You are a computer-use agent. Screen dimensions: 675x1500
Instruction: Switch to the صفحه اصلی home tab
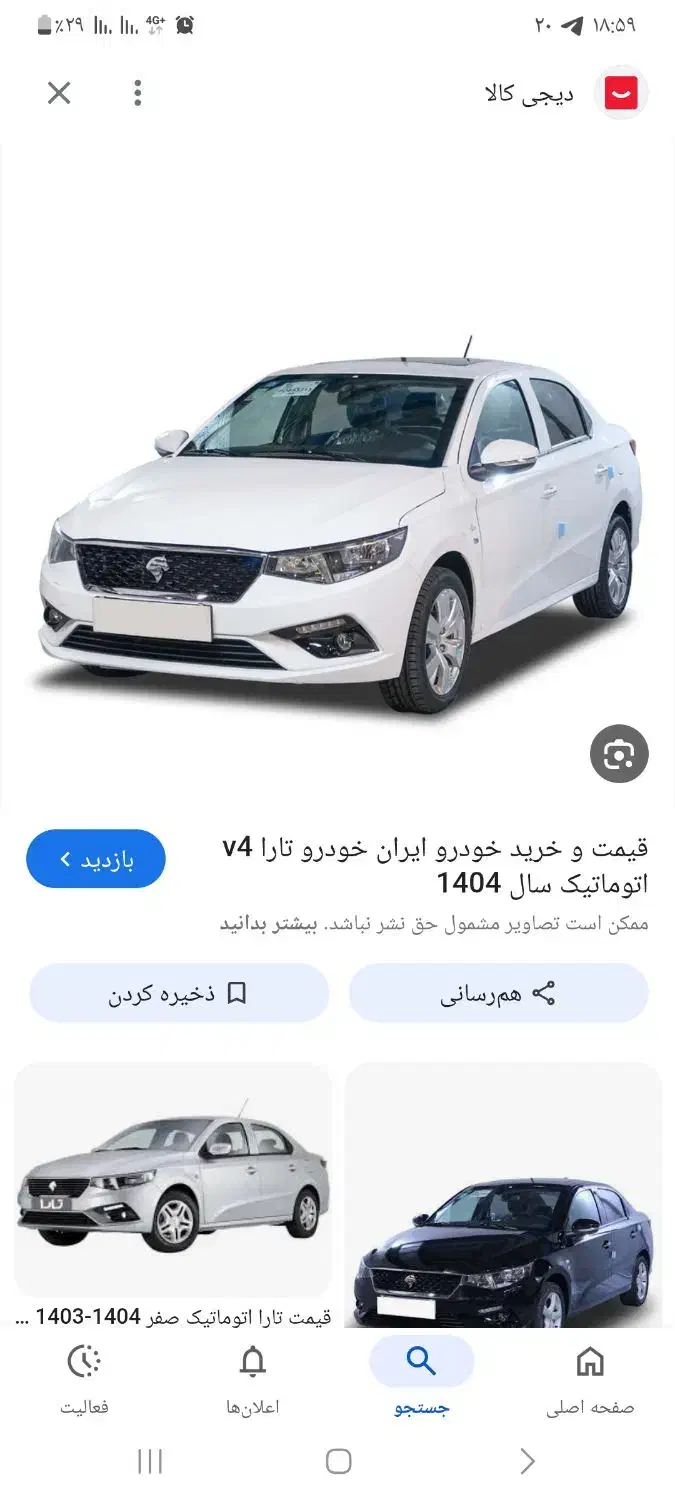590,1379
